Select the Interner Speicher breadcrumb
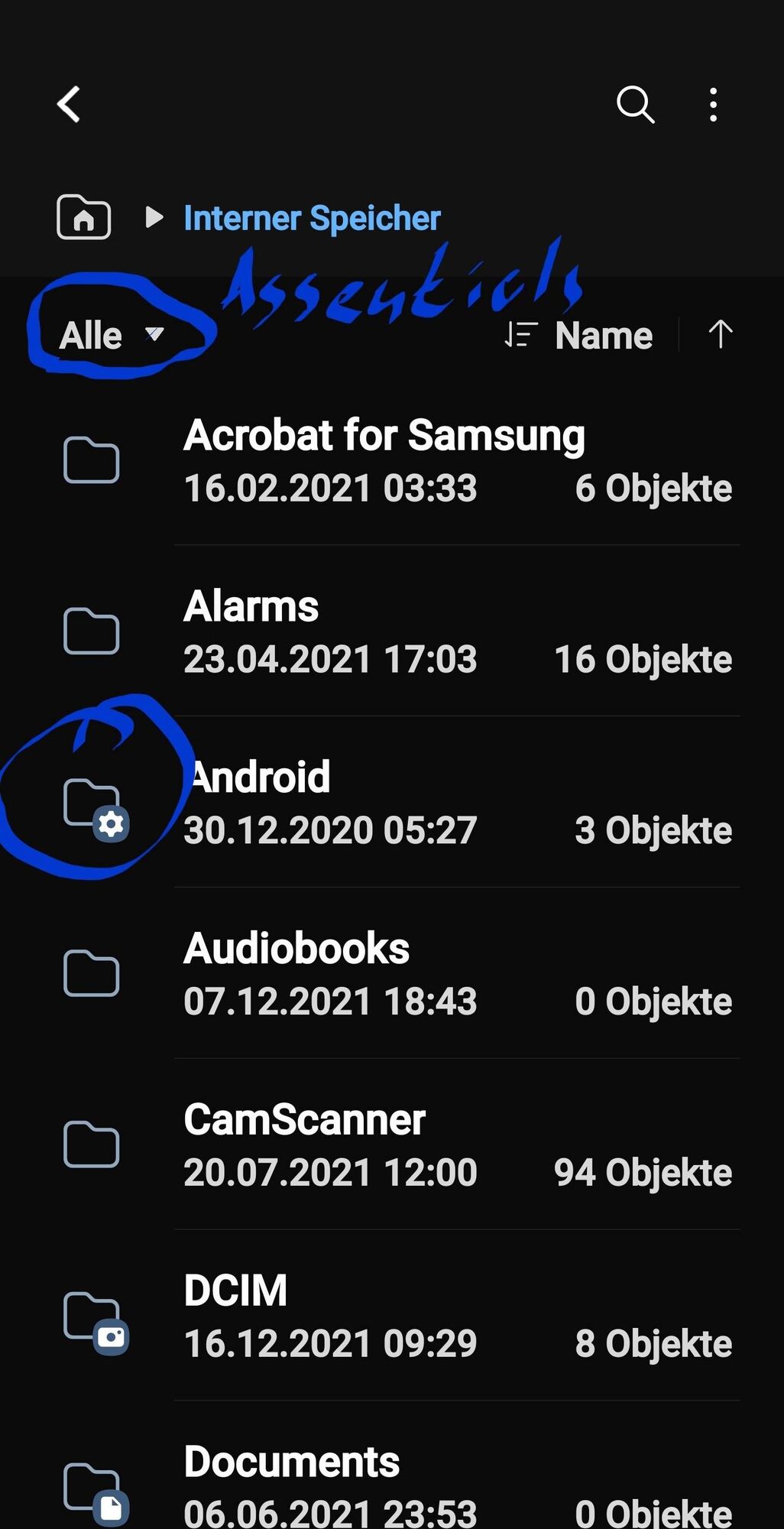784x1529 pixels. (x=312, y=219)
